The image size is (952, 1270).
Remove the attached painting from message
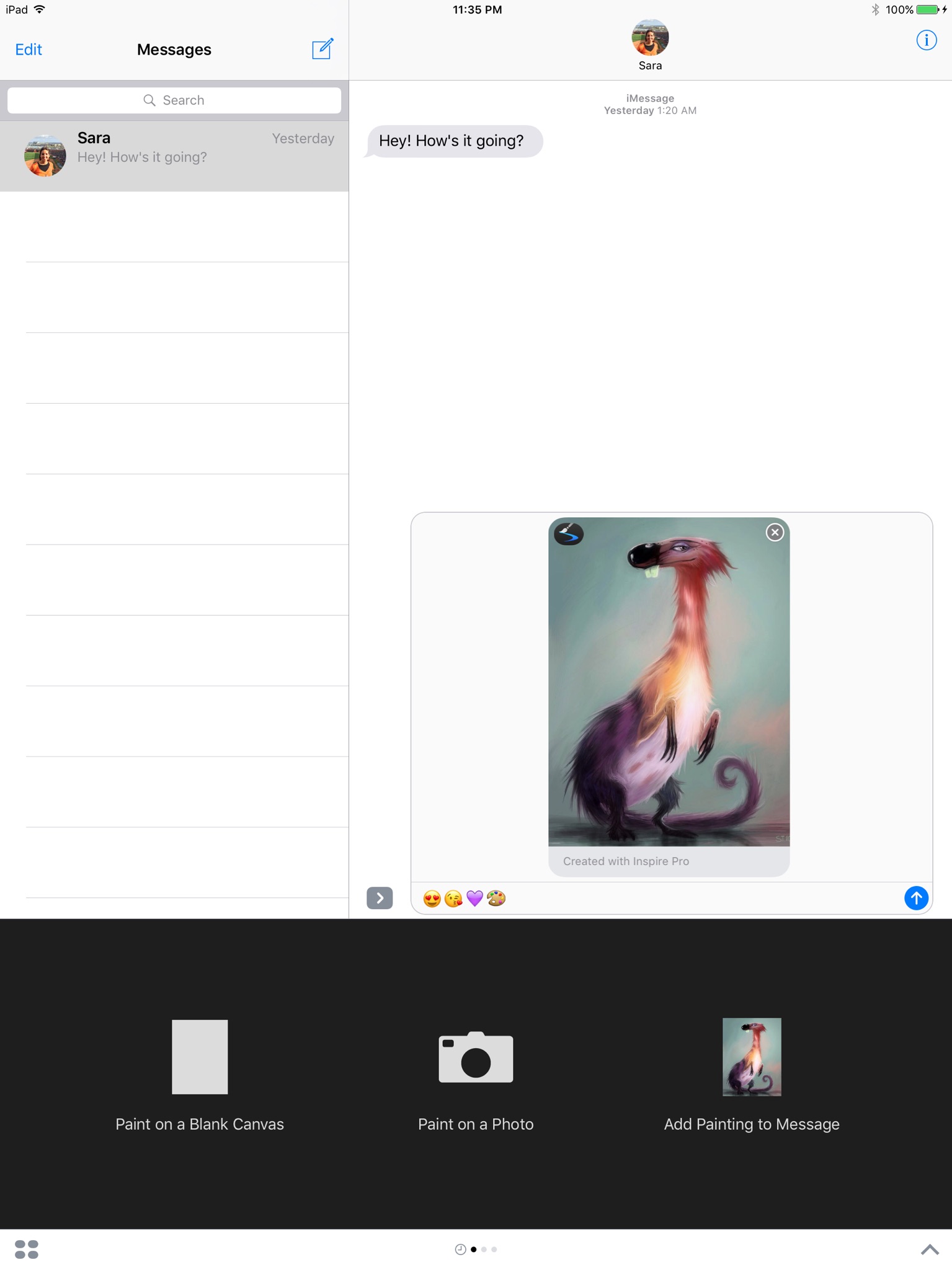[x=775, y=532]
